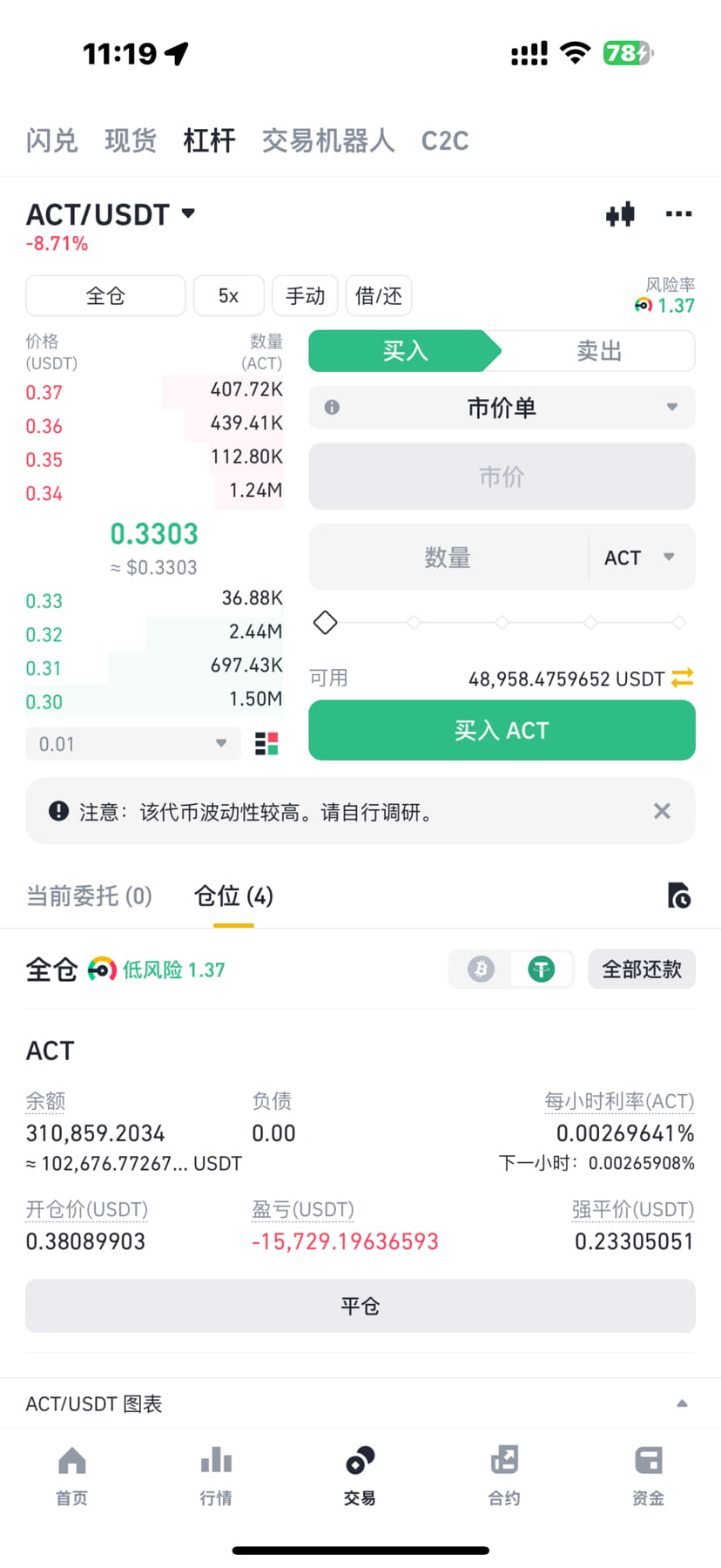Change the 5x leverage setting
721x1568 pixels.
pos(228,296)
